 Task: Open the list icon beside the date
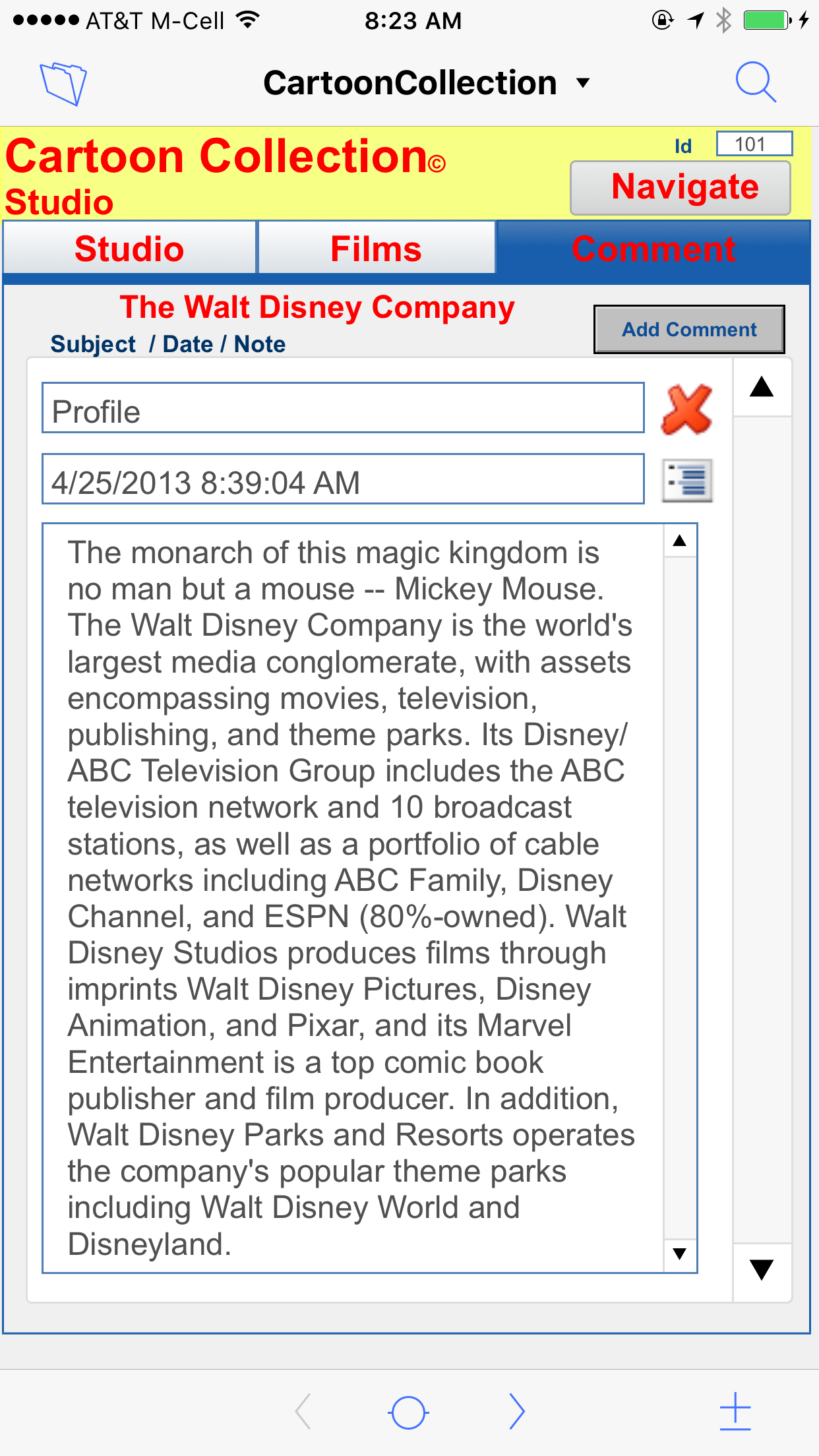tap(687, 480)
